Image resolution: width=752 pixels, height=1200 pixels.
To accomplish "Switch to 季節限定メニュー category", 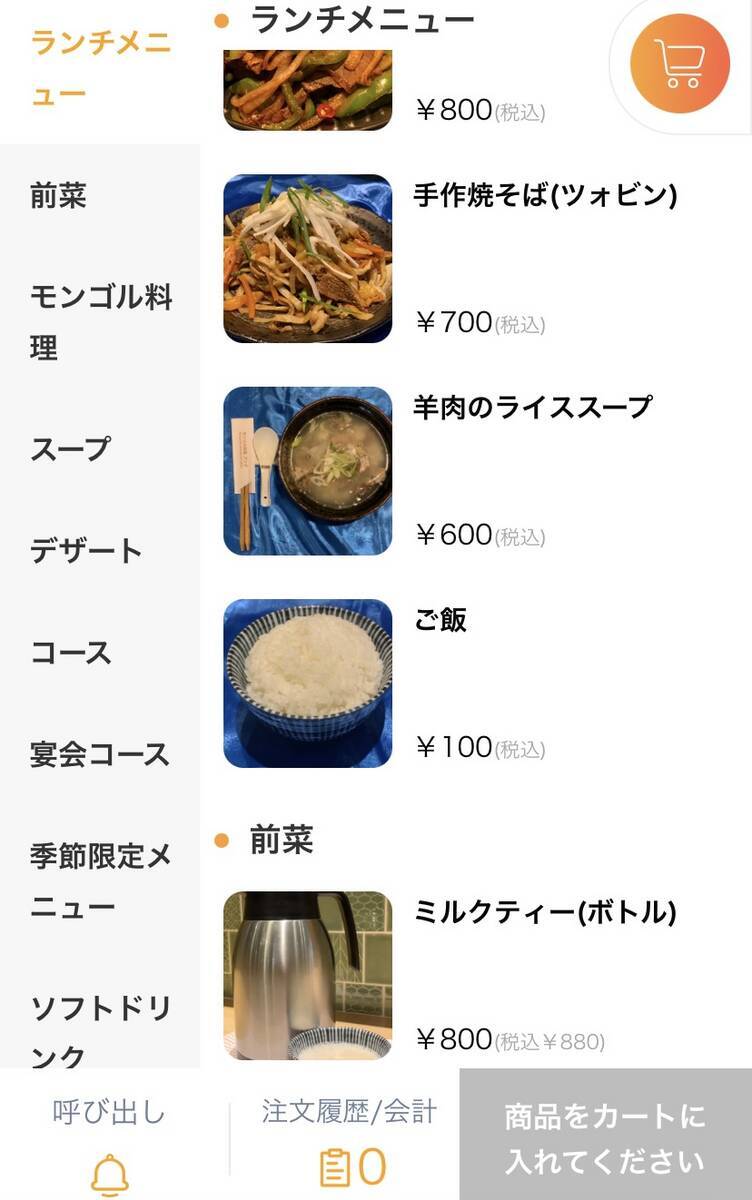I will (100, 882).
